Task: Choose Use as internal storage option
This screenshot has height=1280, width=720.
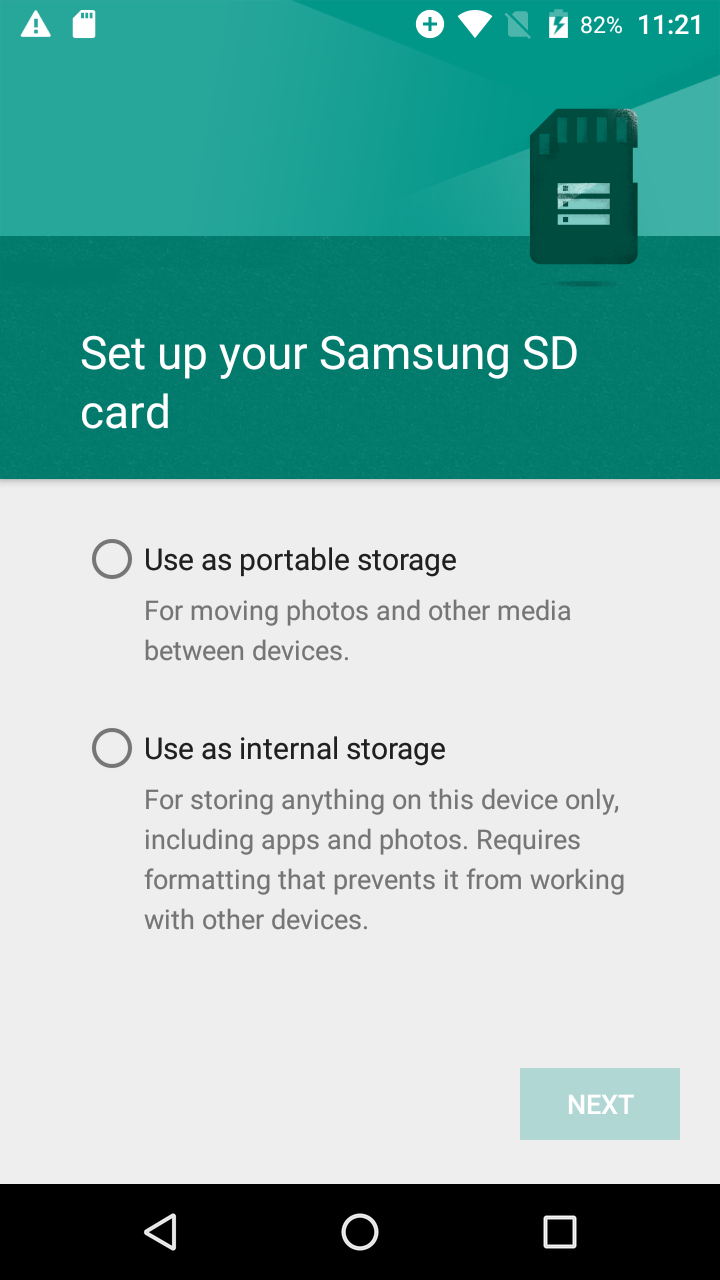Action: click(112, 748)
